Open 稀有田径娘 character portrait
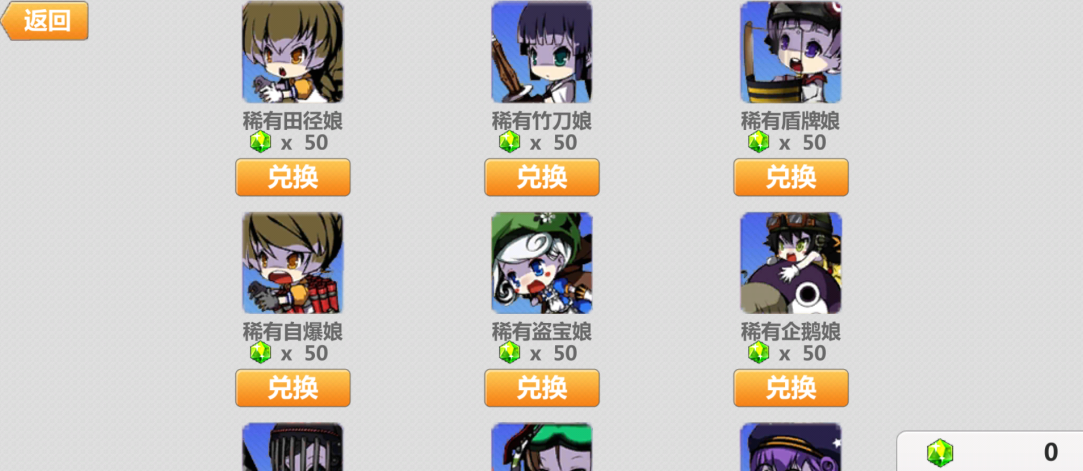This screenshot has width=1083, height=471. point(293,52)
